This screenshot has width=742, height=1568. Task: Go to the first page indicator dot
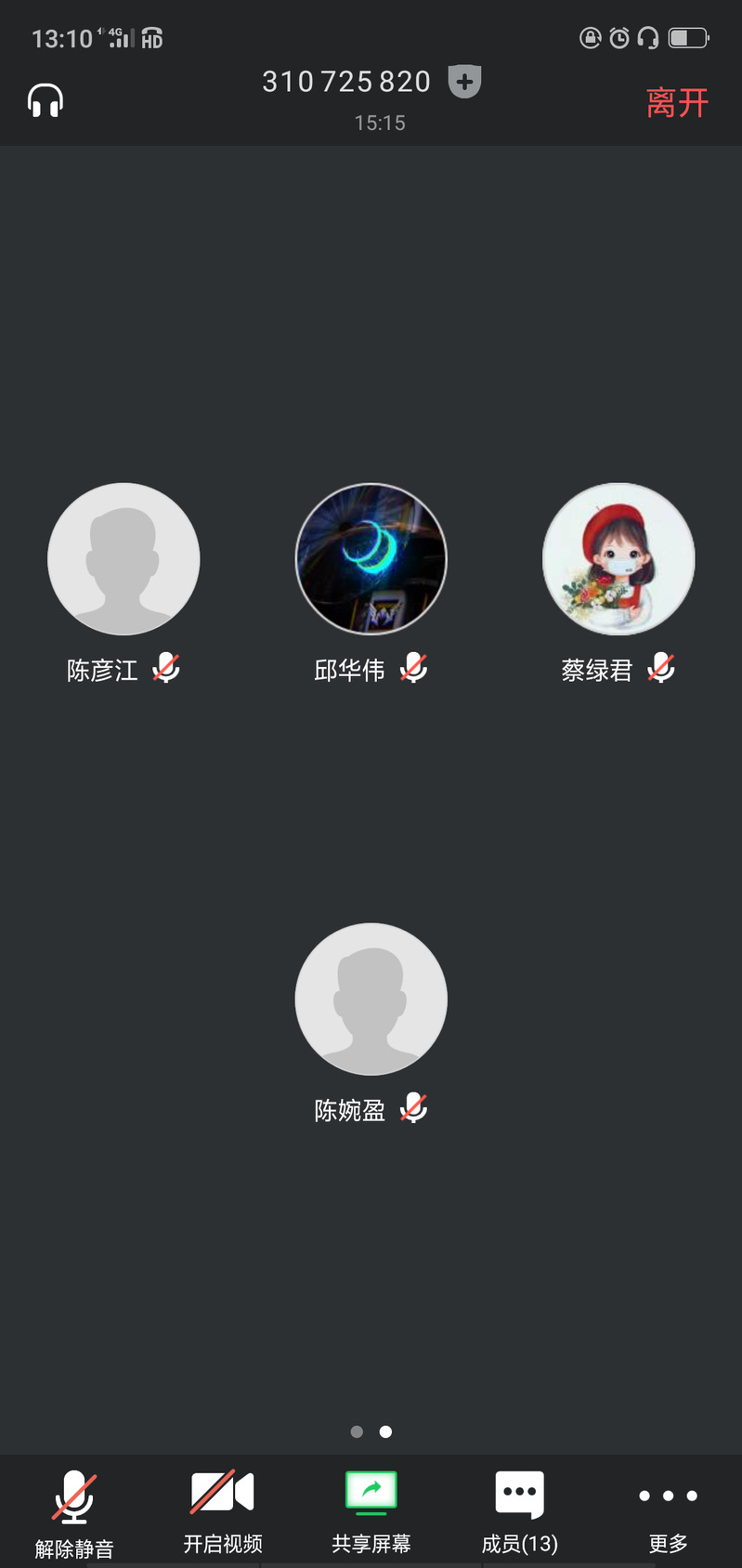357,1431
